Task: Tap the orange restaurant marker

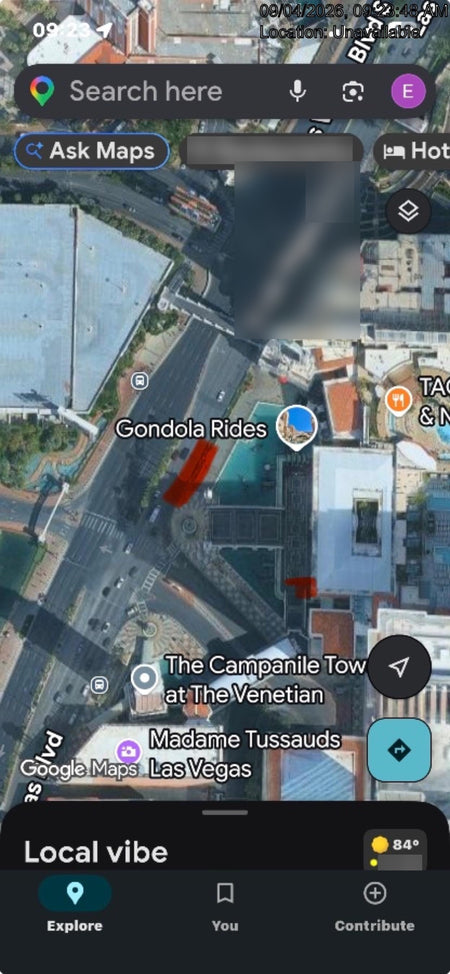Action: (398, 401)
